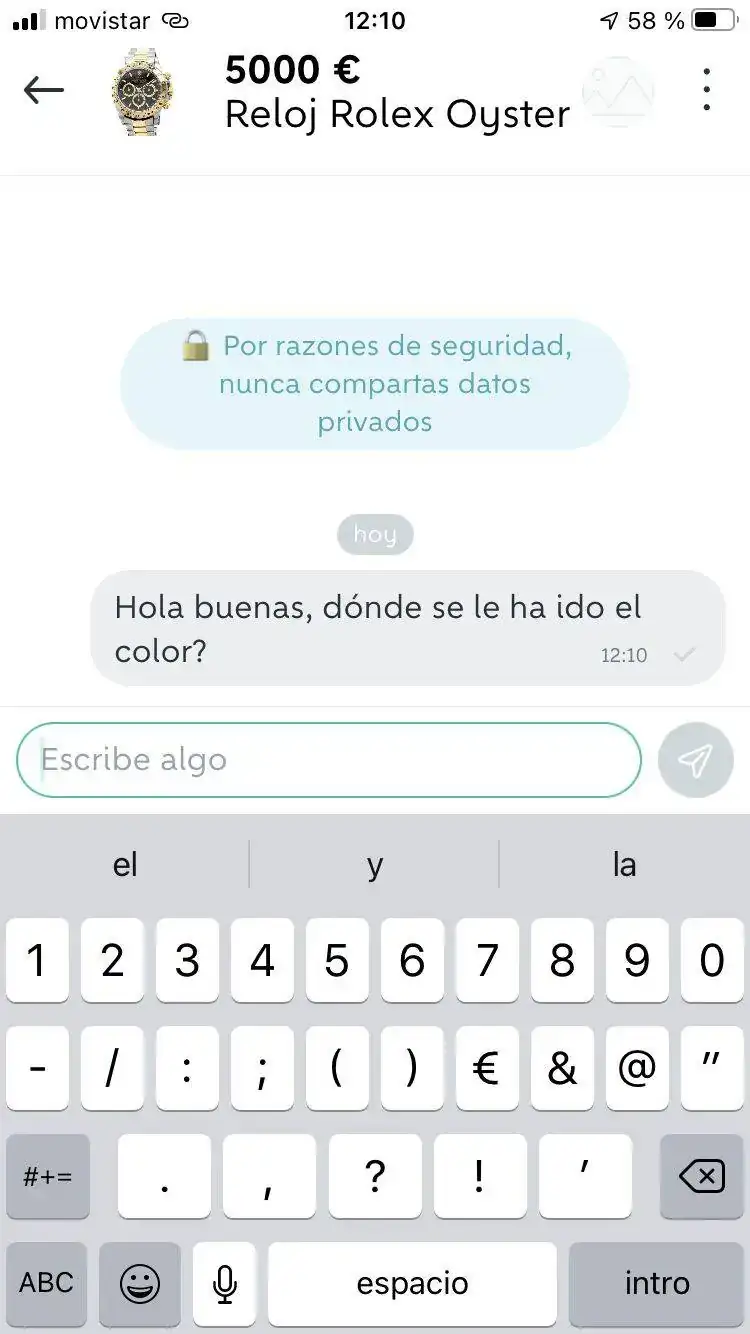This screenshot has width=750, height=1334.
Task: Insert the suggested word 'la'
Action: pos(624,864)
